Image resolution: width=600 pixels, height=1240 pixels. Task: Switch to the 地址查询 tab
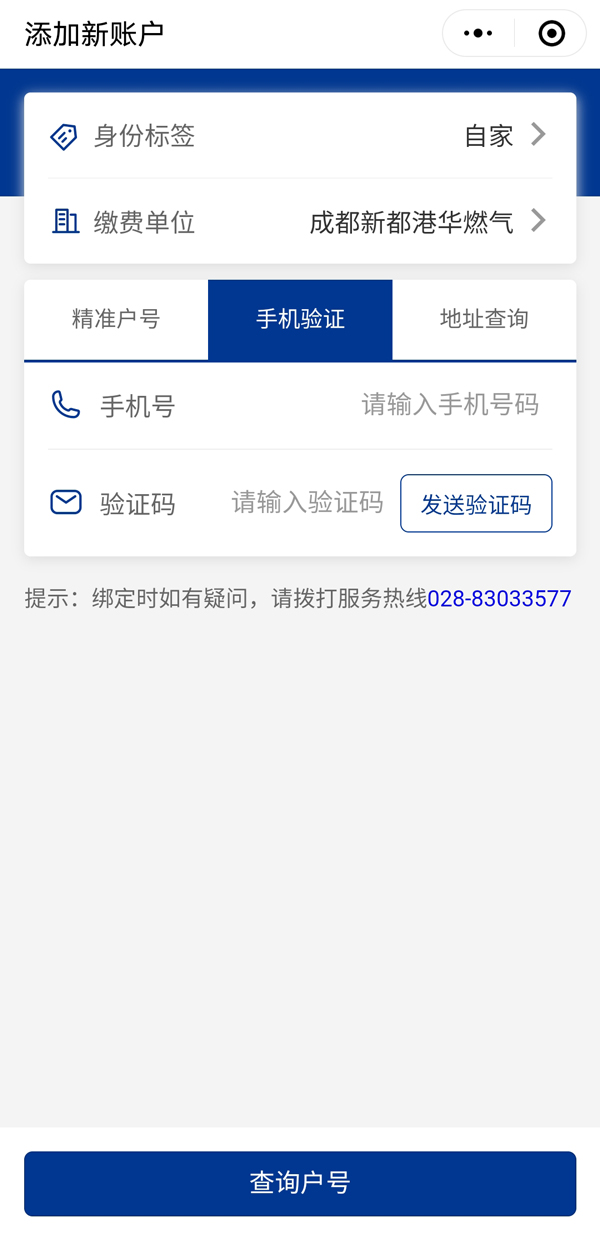coord(484,320)
